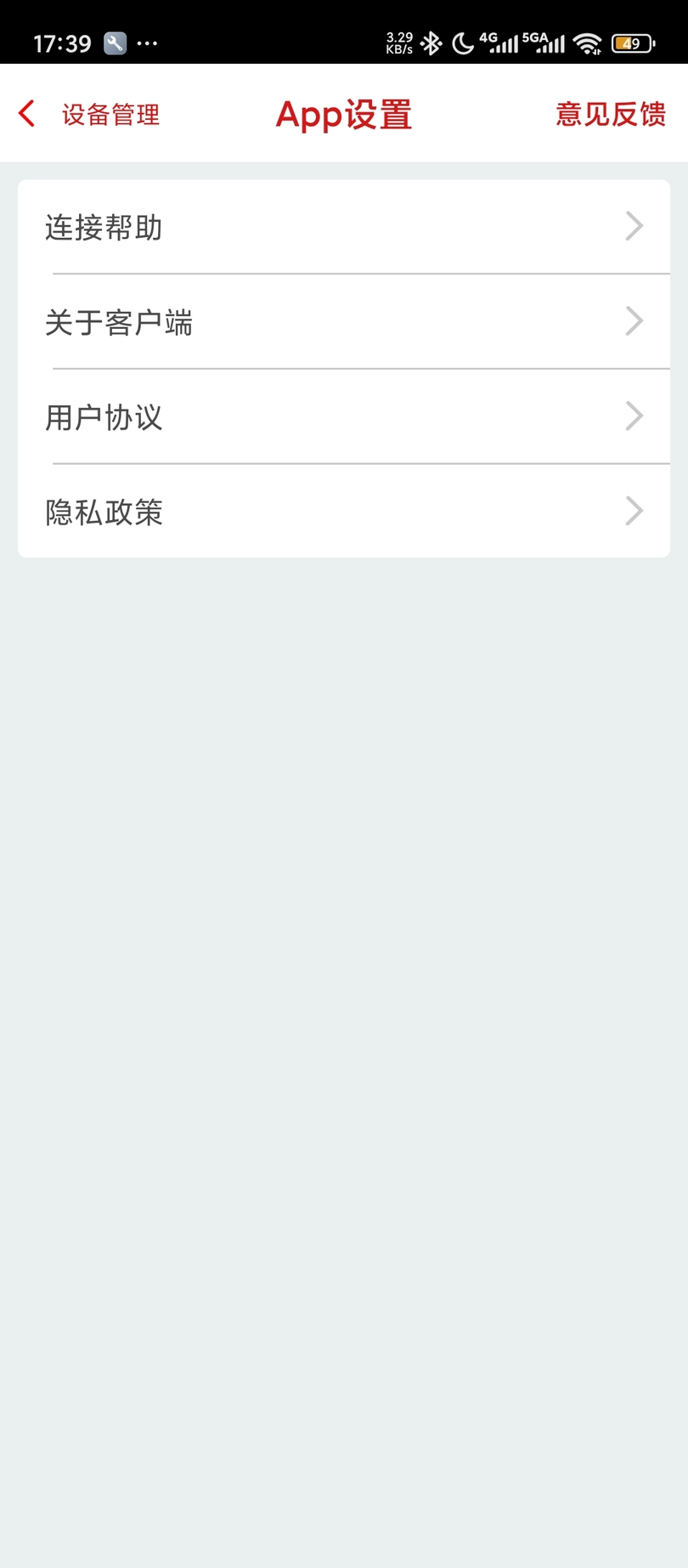The image size is (688, 1568).
Task: Expand the 隐私政策 chevron arrow
Action: point(634,511)
